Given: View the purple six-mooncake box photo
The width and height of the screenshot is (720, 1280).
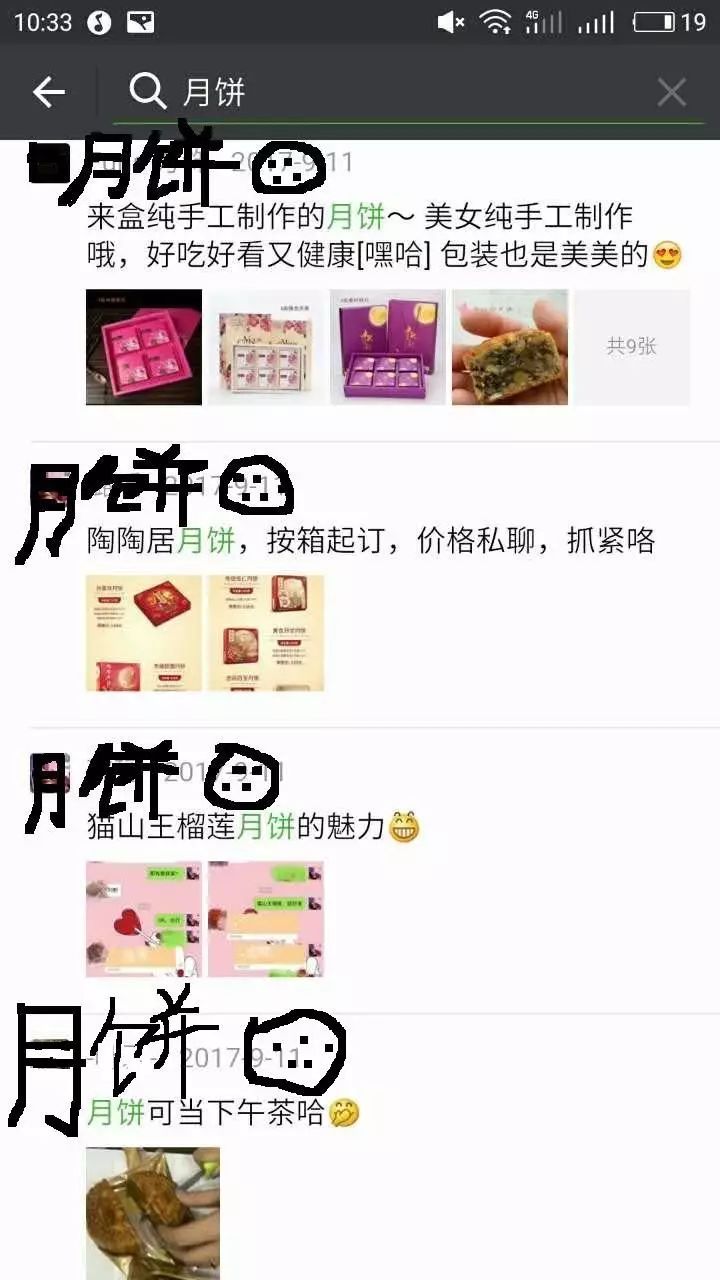Looking at the screenshot, I should click(x=389, y=347).
